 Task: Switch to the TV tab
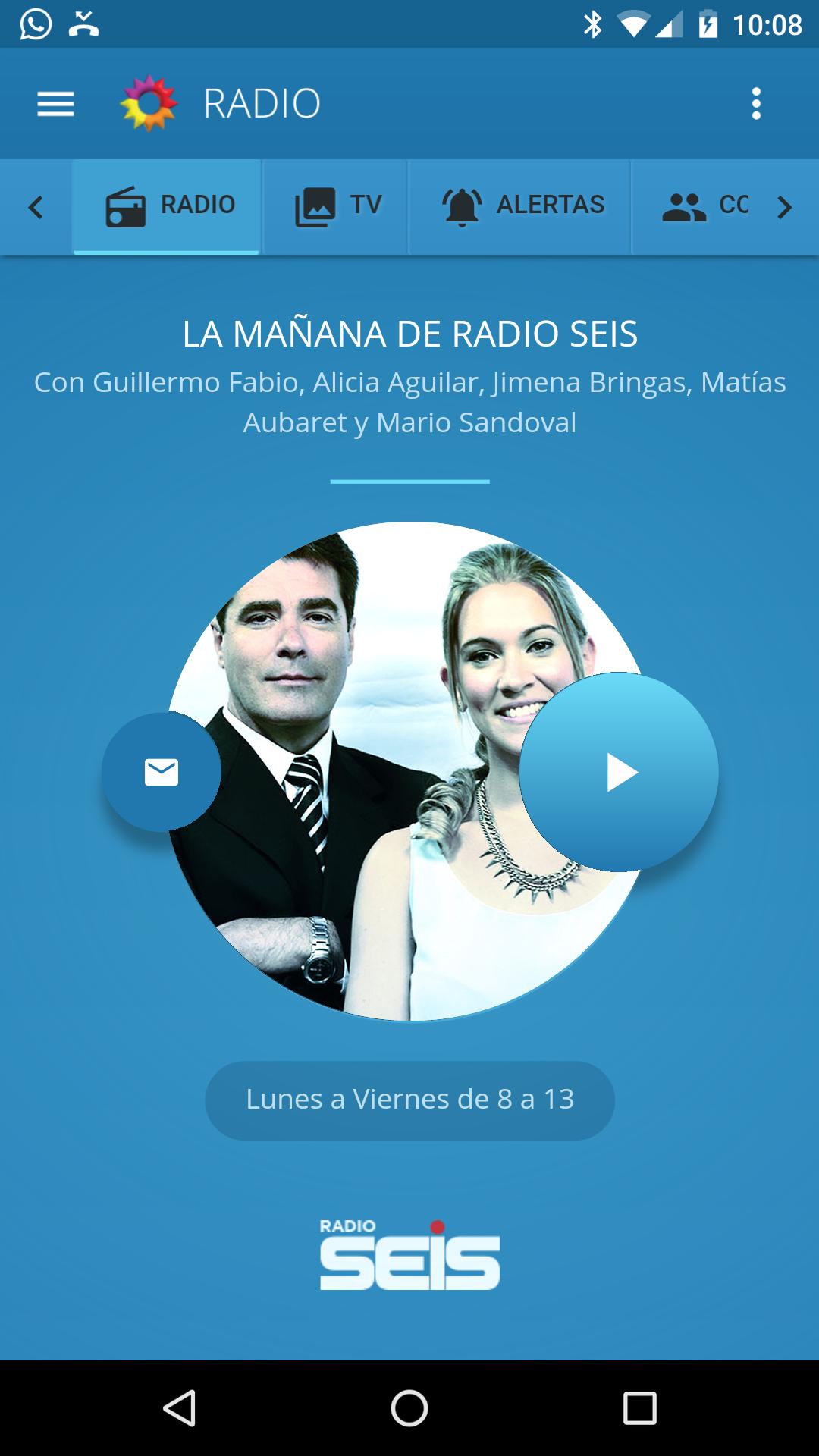tap(336, 206)
